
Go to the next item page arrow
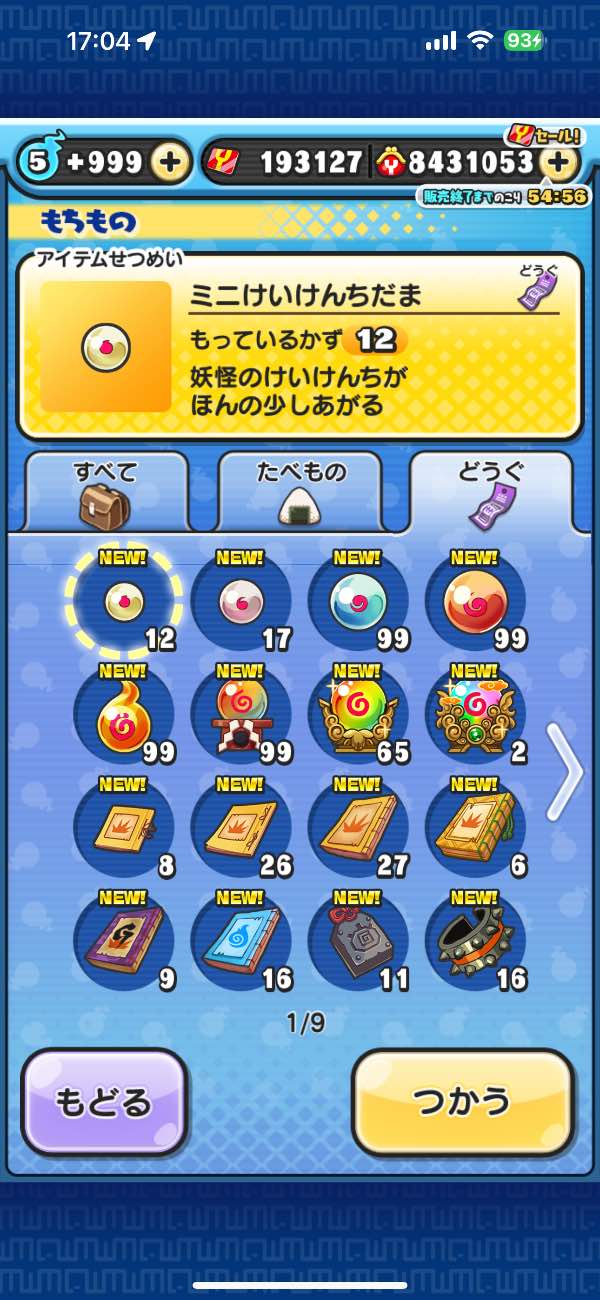click(x=565, y=771)
